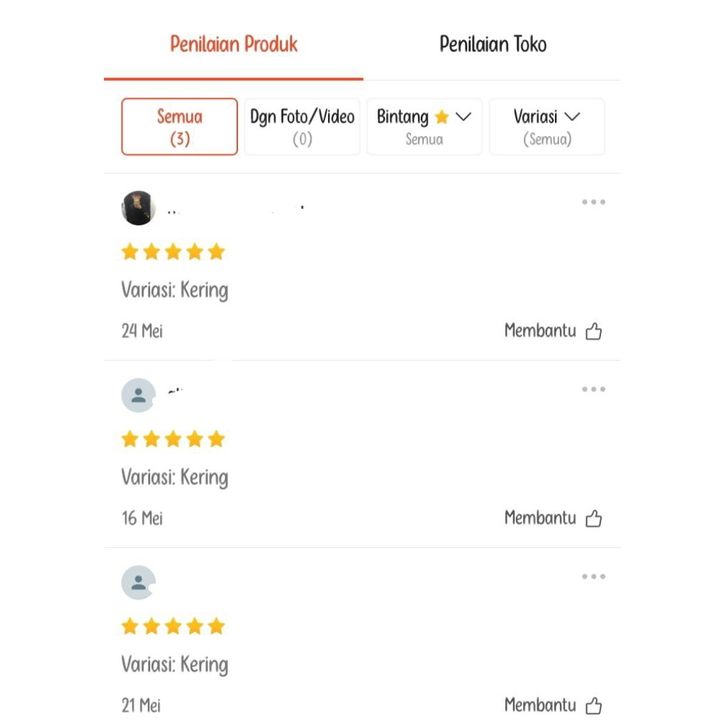Open the three-dot menu on the 21 Mei review

tap(593, 576)
